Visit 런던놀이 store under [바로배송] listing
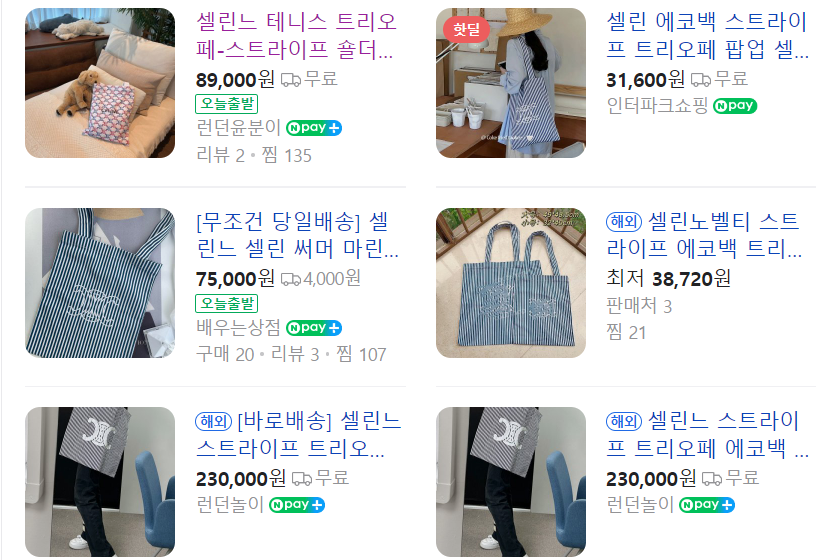Image resolution: width=840 pixels, height=560 pixels. coord(230,505)
